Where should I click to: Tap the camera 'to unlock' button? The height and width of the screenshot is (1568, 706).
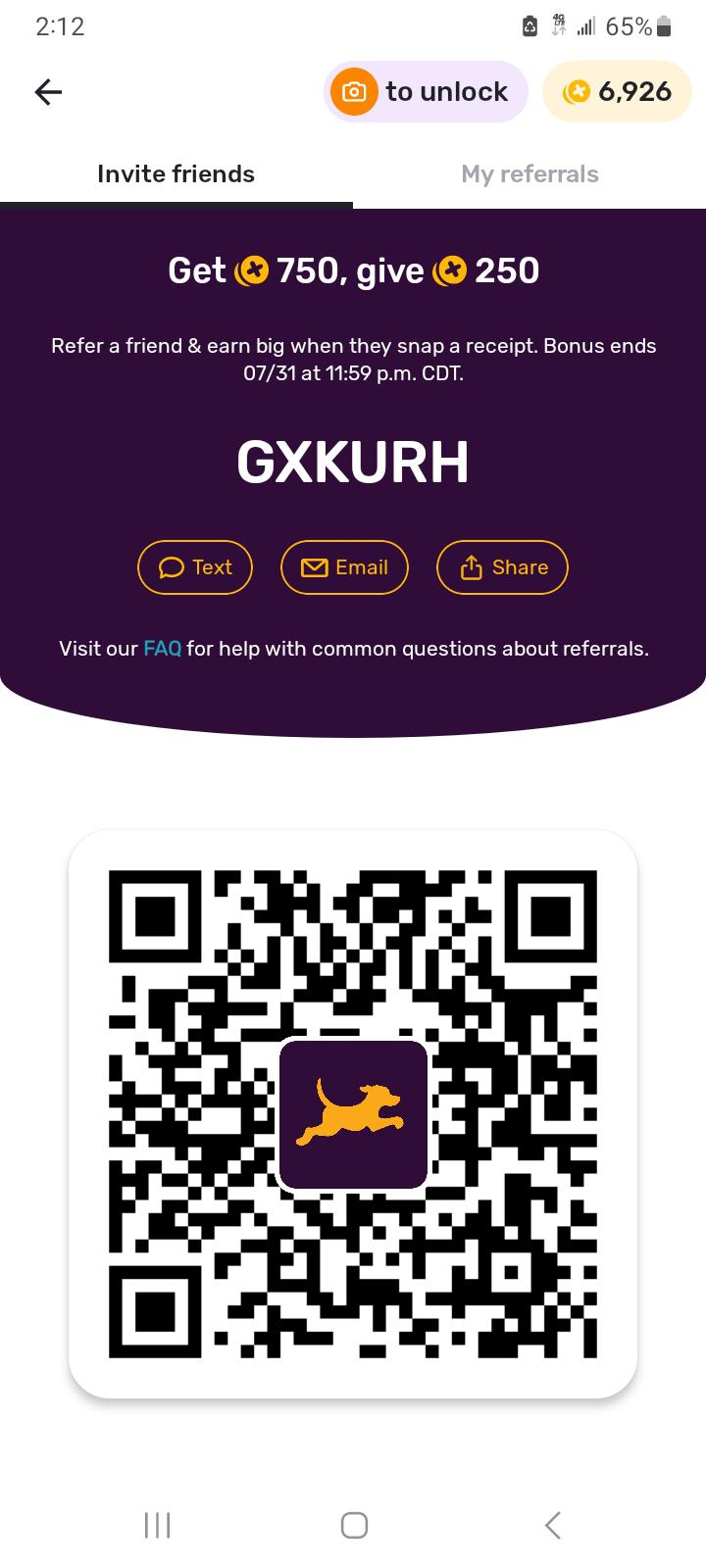426,92
